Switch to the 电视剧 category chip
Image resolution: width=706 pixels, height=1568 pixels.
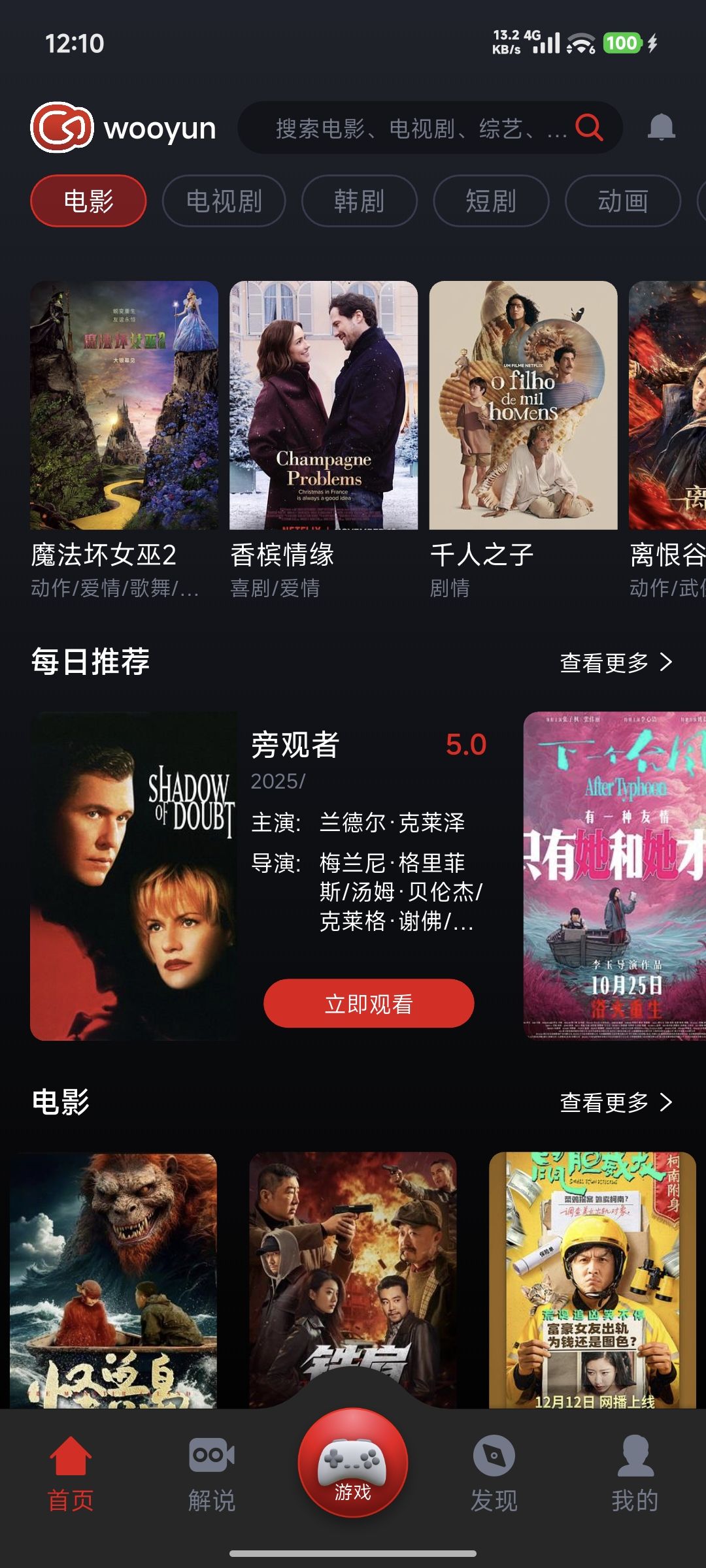click(x=224, y=201)
